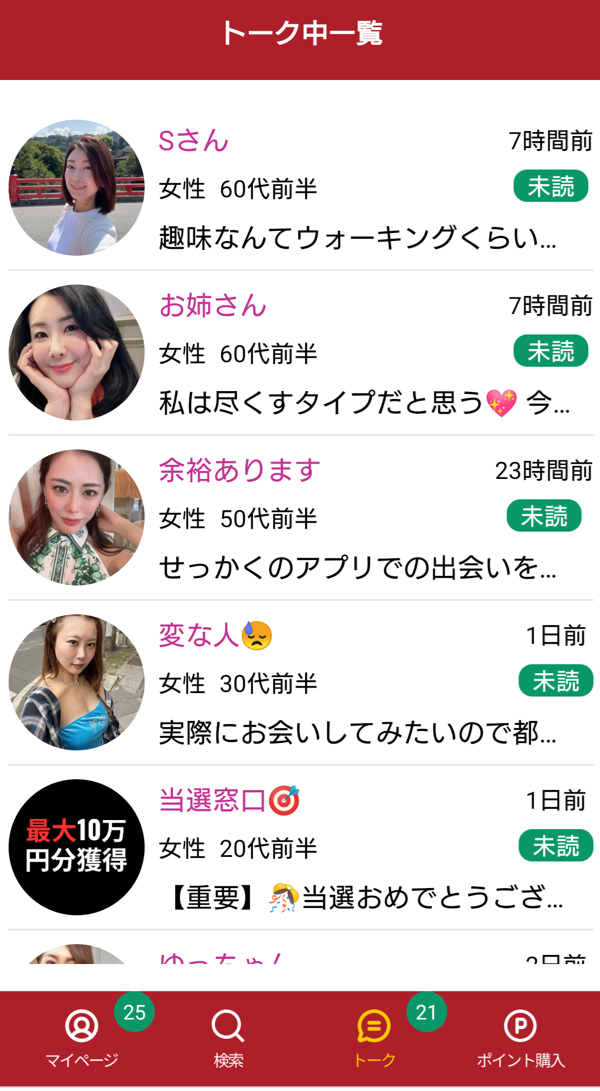This screenshot has width=600, height=1091.
Task: Go to the 検索 tab
Action: pos(228,1038)
